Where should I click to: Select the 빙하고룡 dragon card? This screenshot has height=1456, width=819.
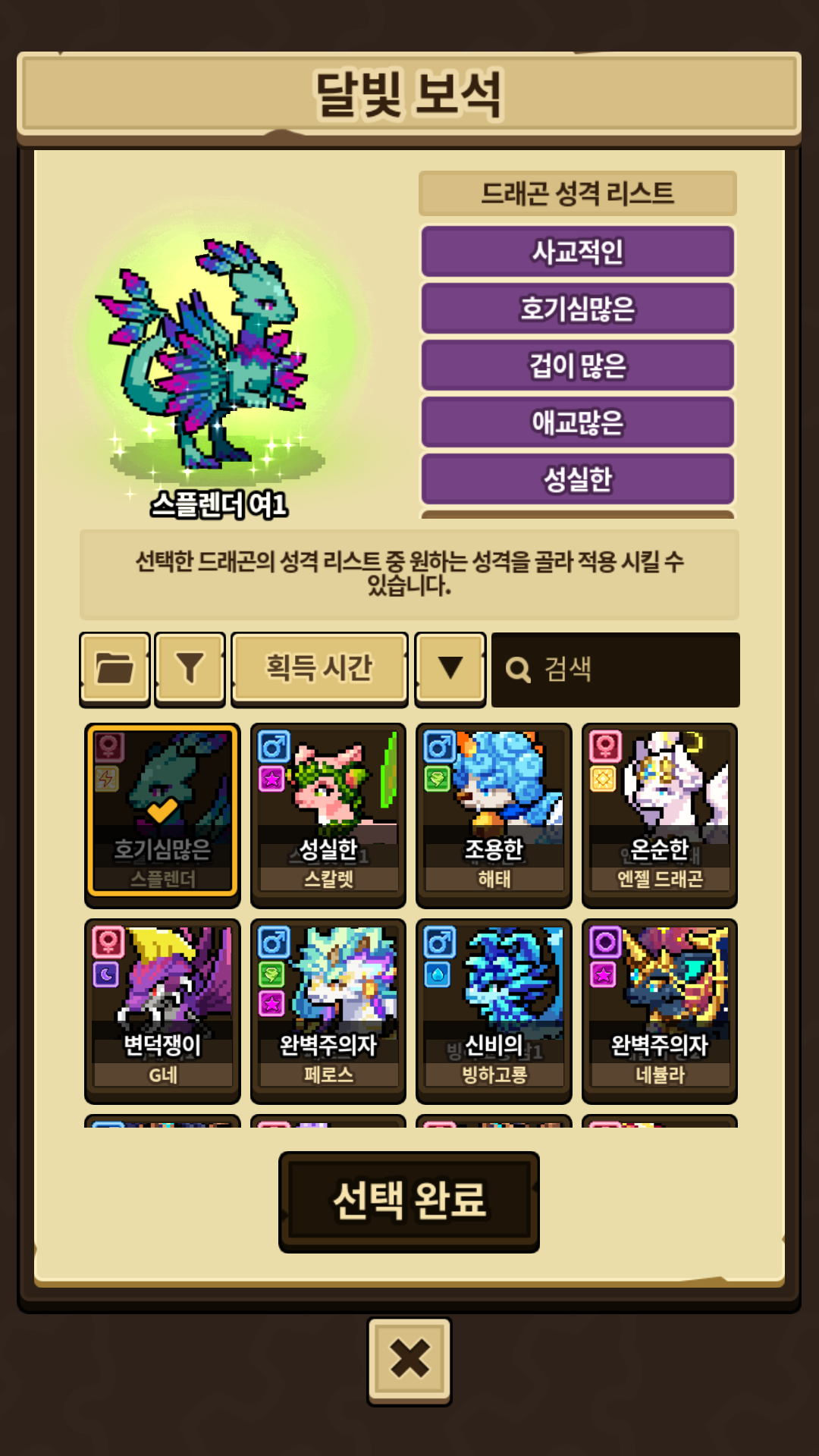(x=494, y=1011)
